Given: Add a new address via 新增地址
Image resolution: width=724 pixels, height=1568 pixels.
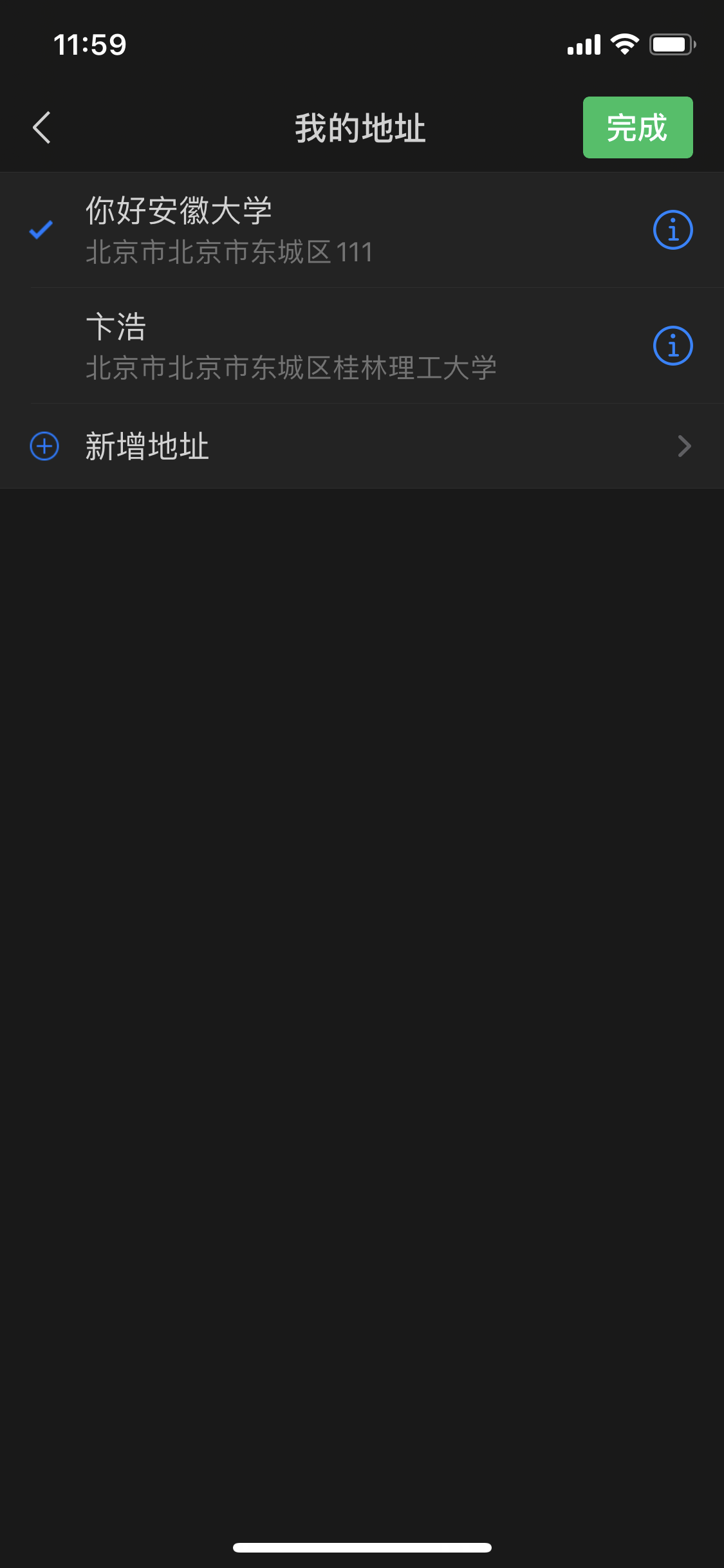Looking at the screenshot, I should tap(360, 446).
